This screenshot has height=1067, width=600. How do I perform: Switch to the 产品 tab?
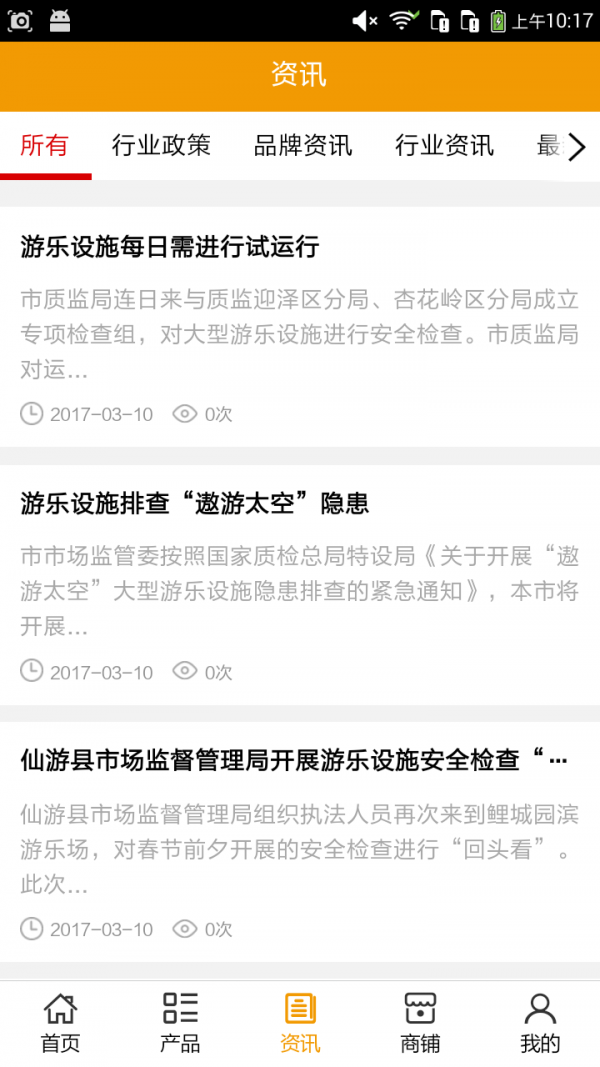180,1023
